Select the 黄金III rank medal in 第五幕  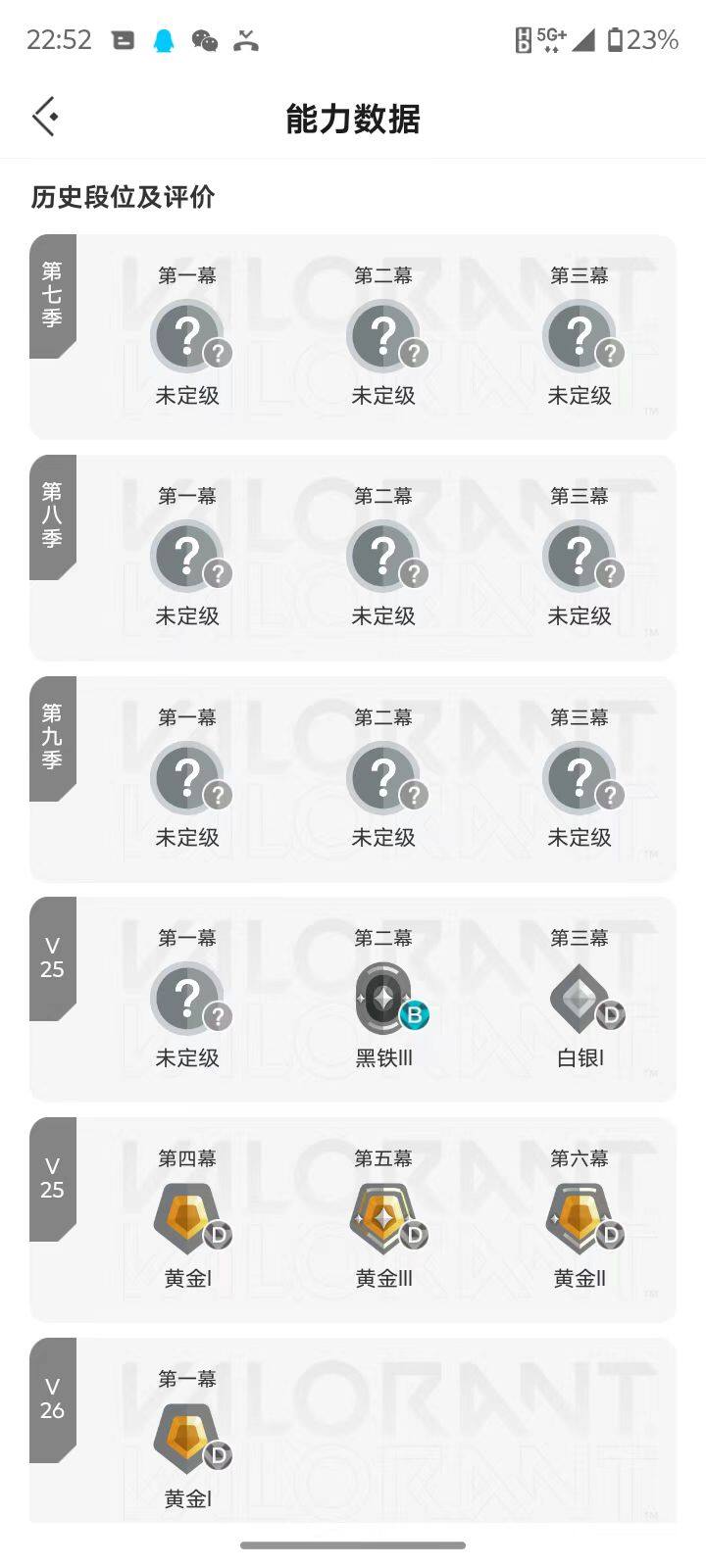coord(384,1218)
